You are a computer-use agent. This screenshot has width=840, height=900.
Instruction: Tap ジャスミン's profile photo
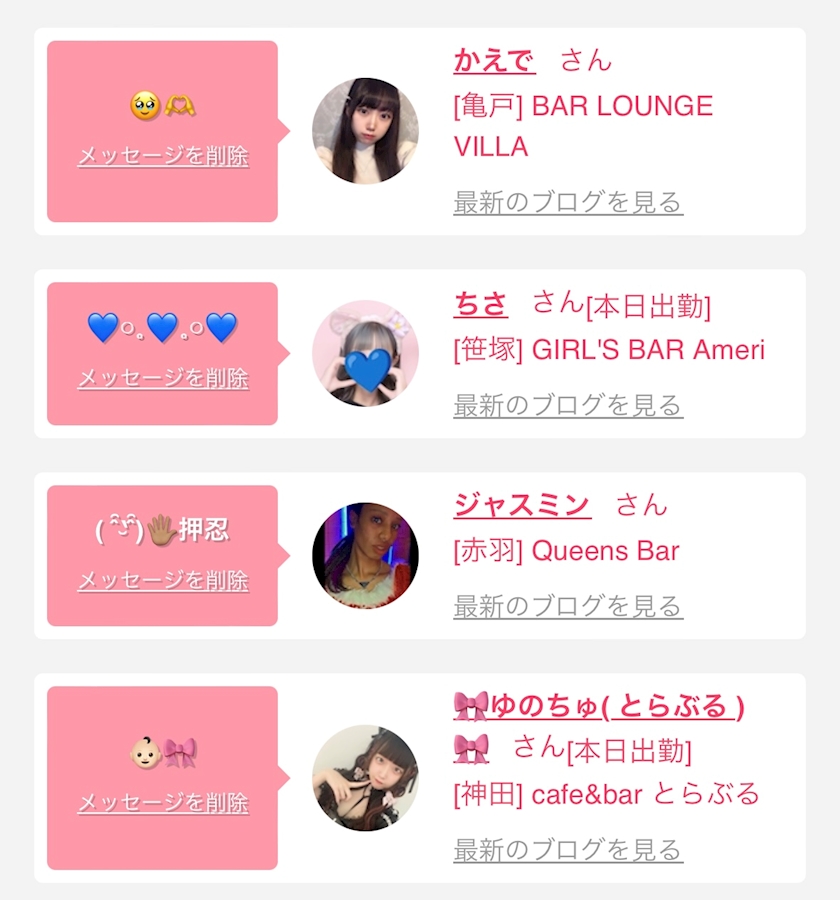[365, 555]
